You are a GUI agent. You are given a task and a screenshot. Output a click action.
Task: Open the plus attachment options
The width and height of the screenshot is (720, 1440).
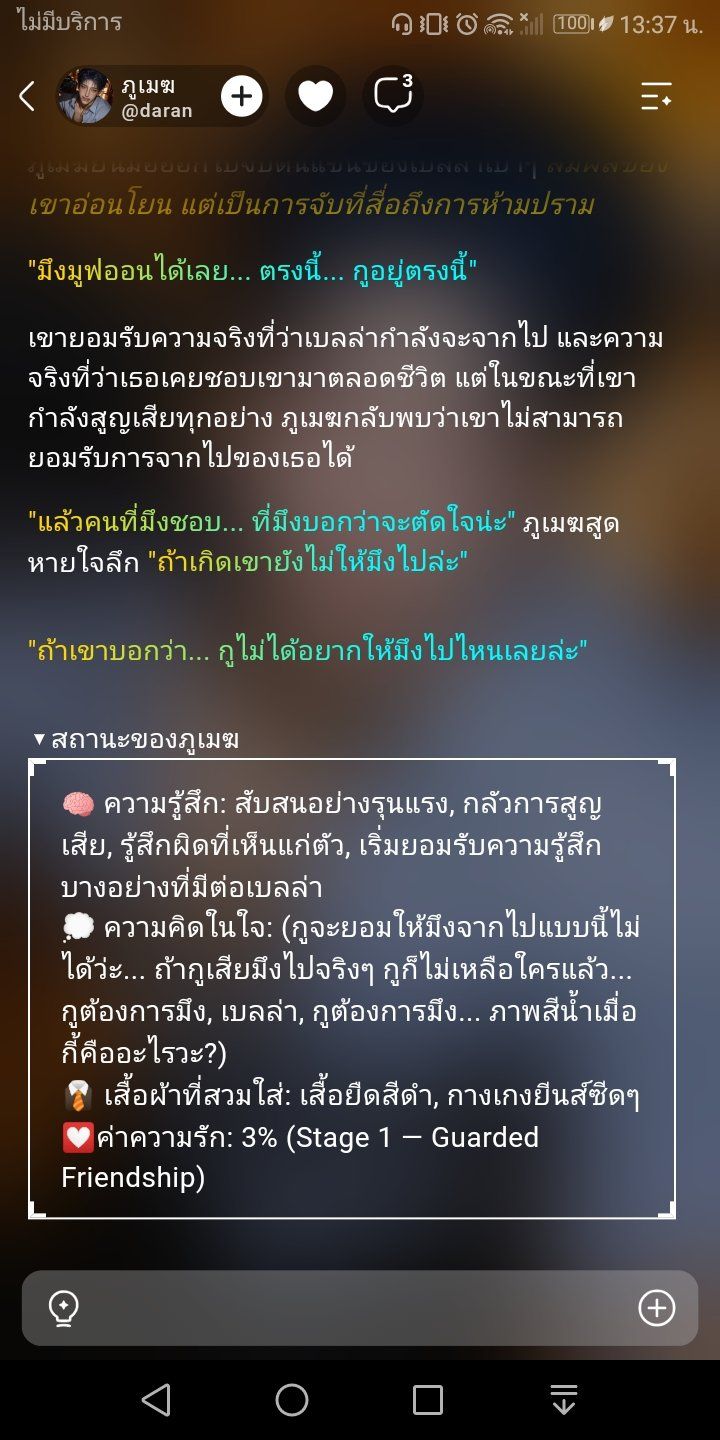pos(657,1308)
